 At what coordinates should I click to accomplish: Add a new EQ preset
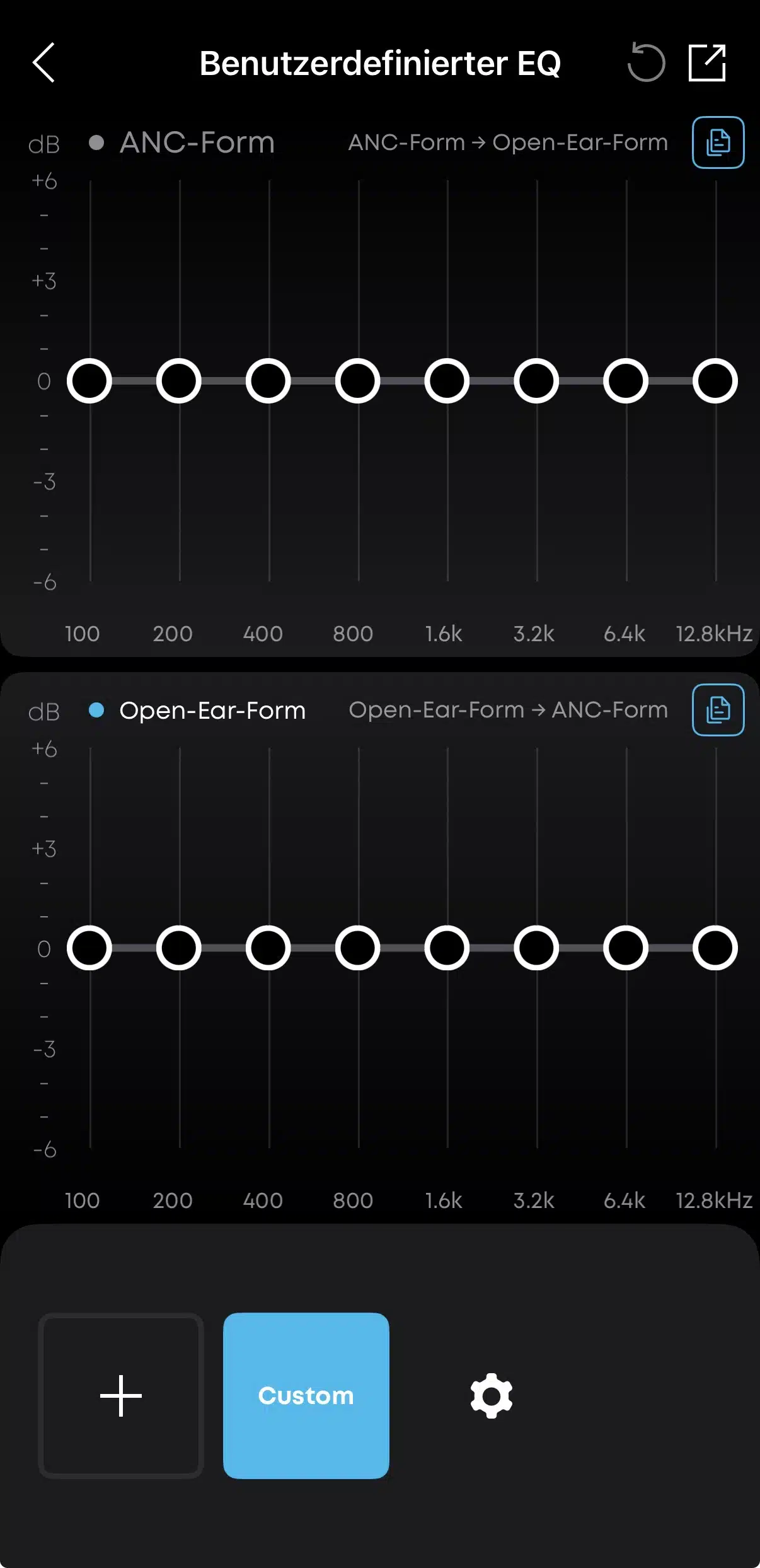(x=121, y=1396)
